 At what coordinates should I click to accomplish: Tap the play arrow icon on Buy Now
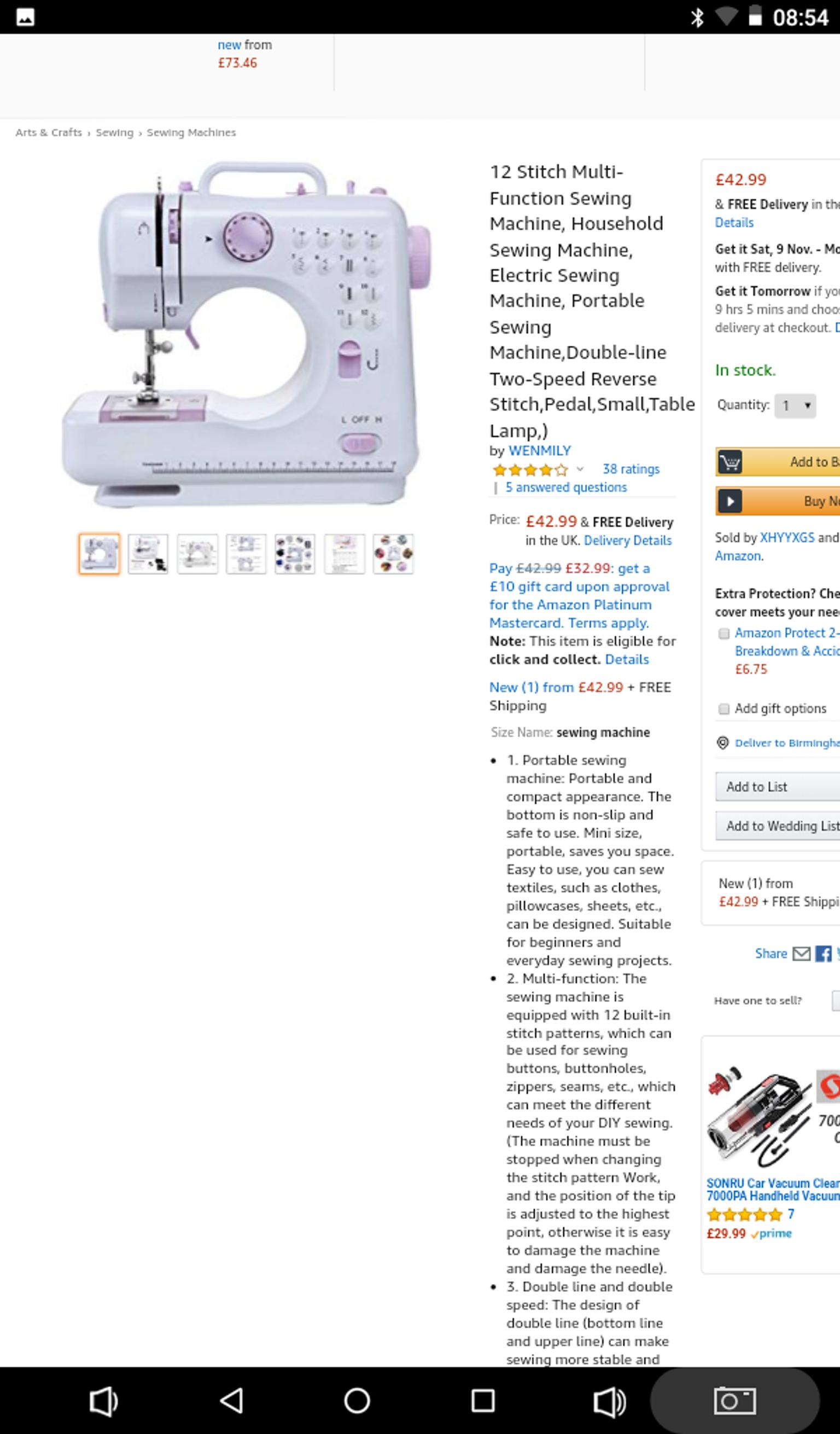coord(730,501)
